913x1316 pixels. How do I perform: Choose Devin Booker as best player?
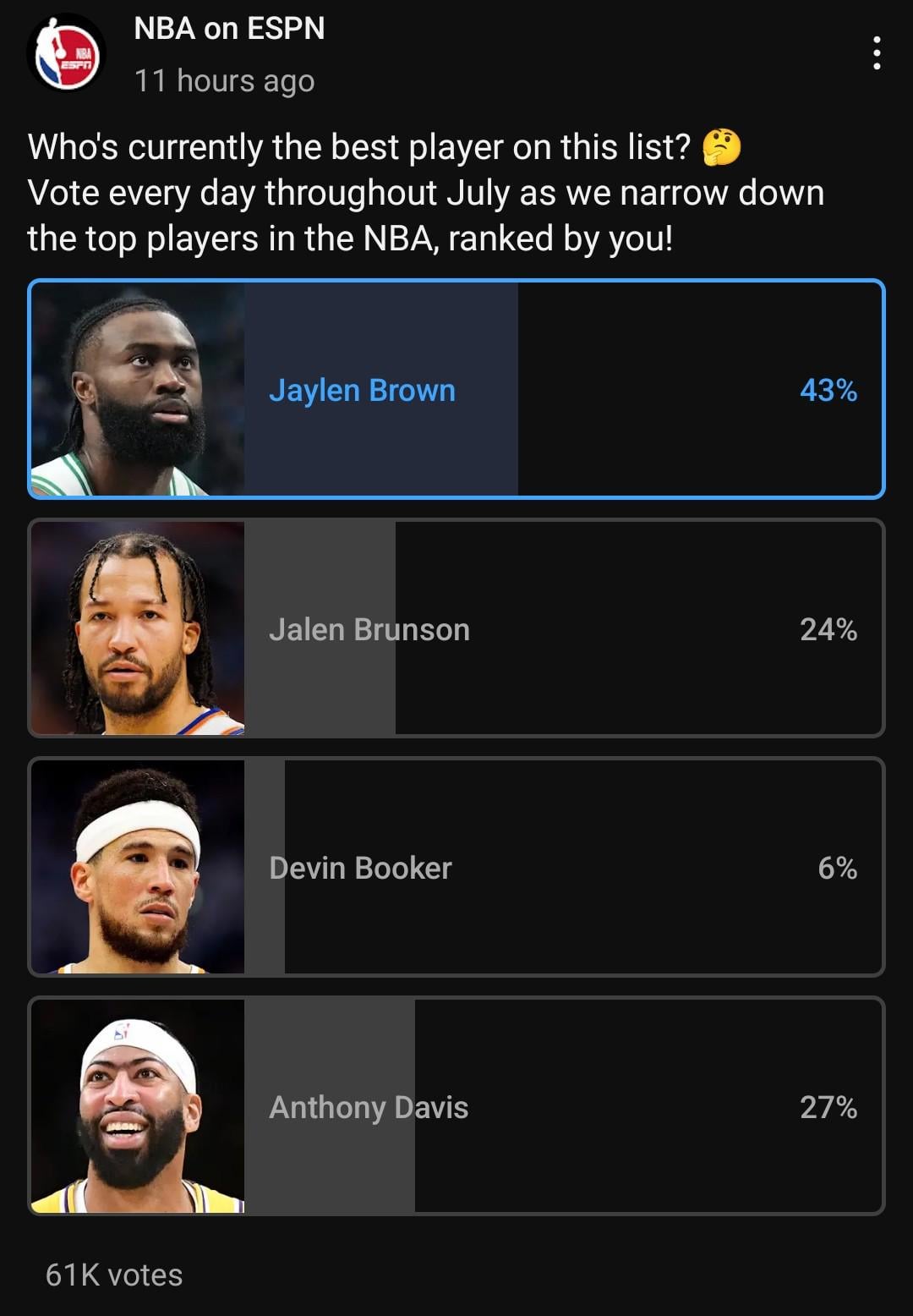pos(456,867)
